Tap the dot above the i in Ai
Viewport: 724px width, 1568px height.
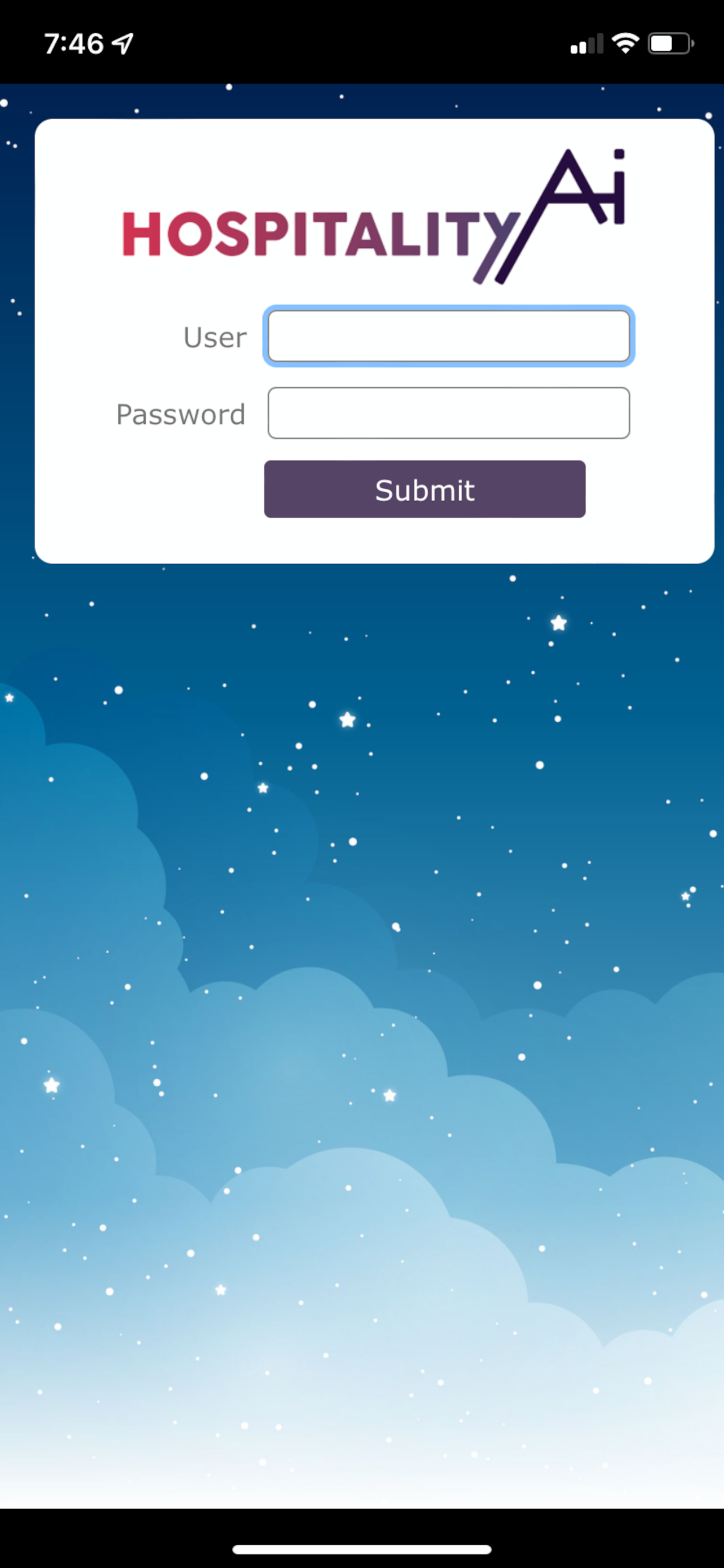pyautogui.click(x=618, y=154)
